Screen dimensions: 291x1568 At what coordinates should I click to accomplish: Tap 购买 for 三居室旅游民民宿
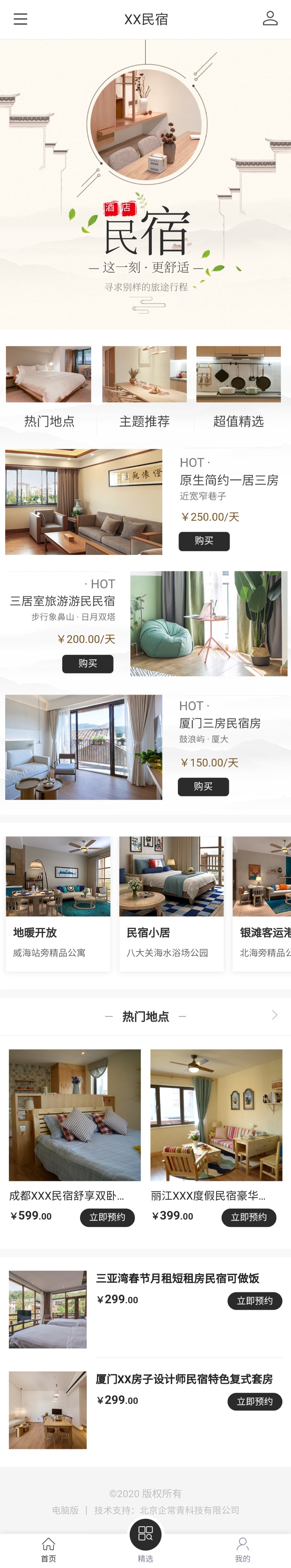(88, 663)
